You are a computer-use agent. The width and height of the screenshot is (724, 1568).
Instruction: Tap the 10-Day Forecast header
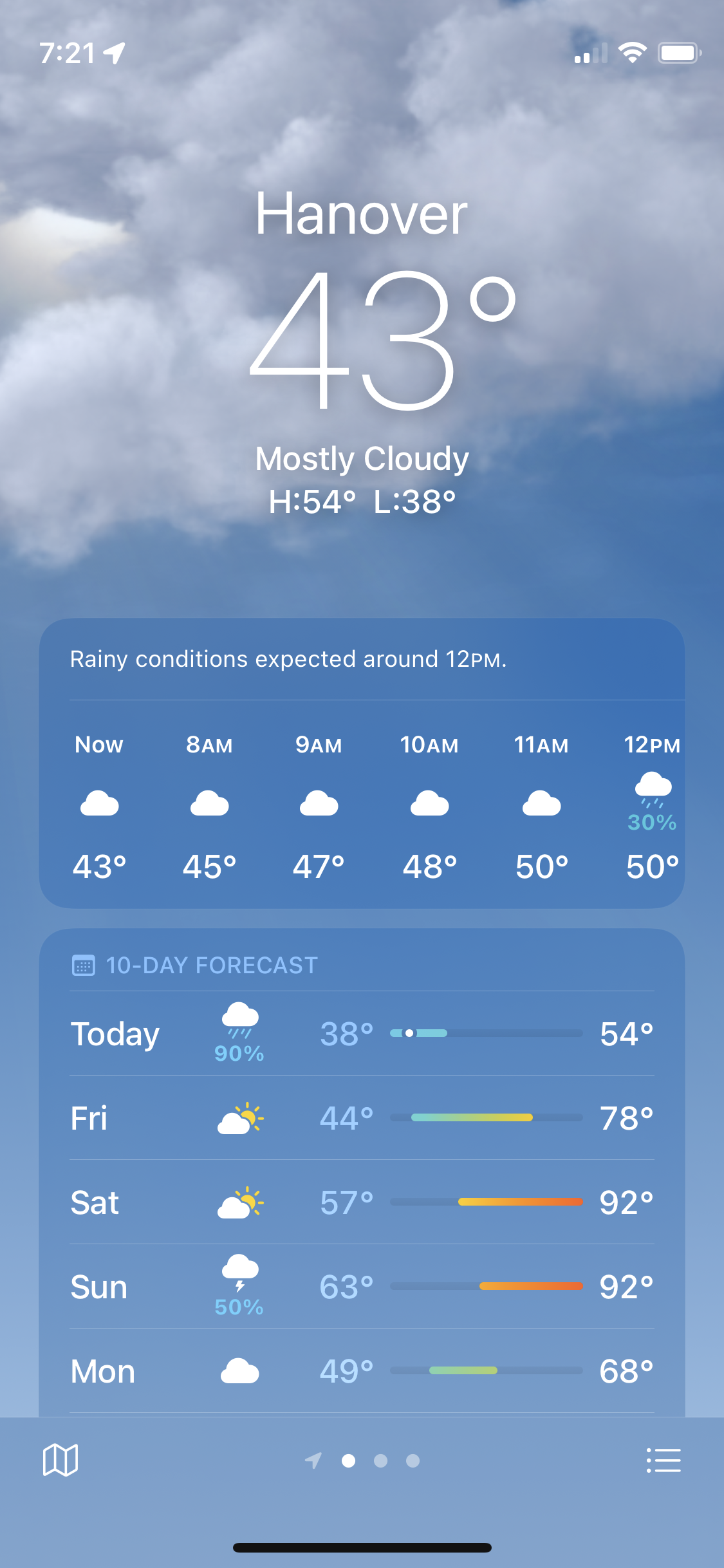[195, 966]
